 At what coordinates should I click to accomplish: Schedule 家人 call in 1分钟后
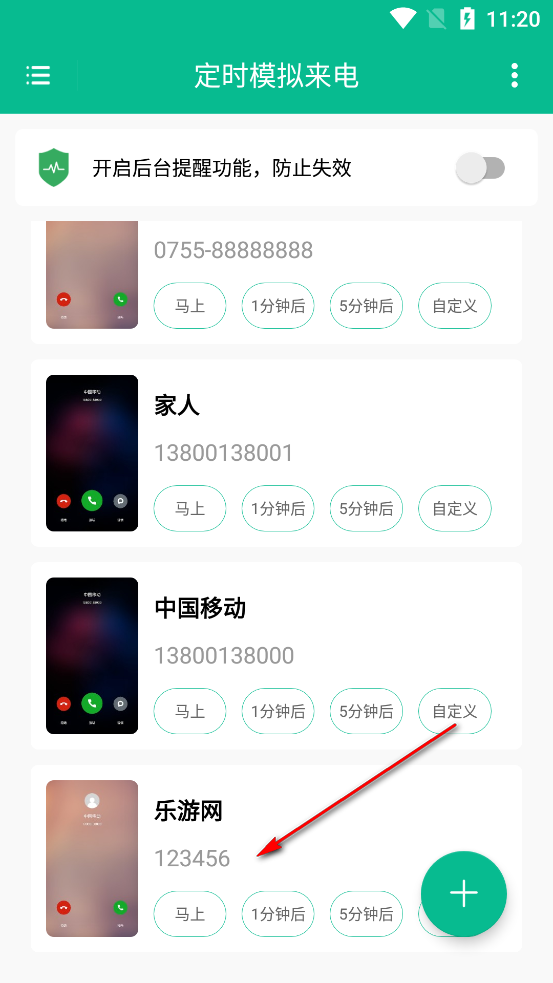tap(278, 508)
